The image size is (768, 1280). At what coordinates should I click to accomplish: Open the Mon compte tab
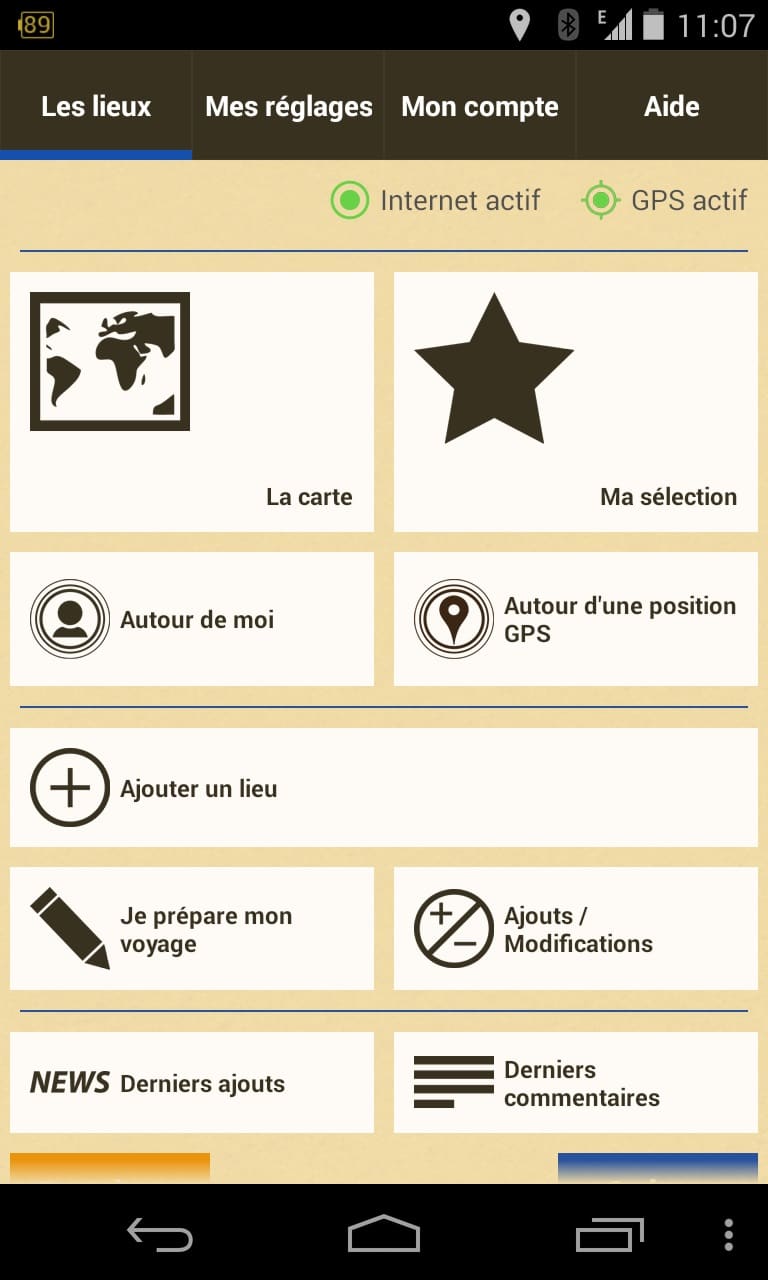(x=480, y=106)
